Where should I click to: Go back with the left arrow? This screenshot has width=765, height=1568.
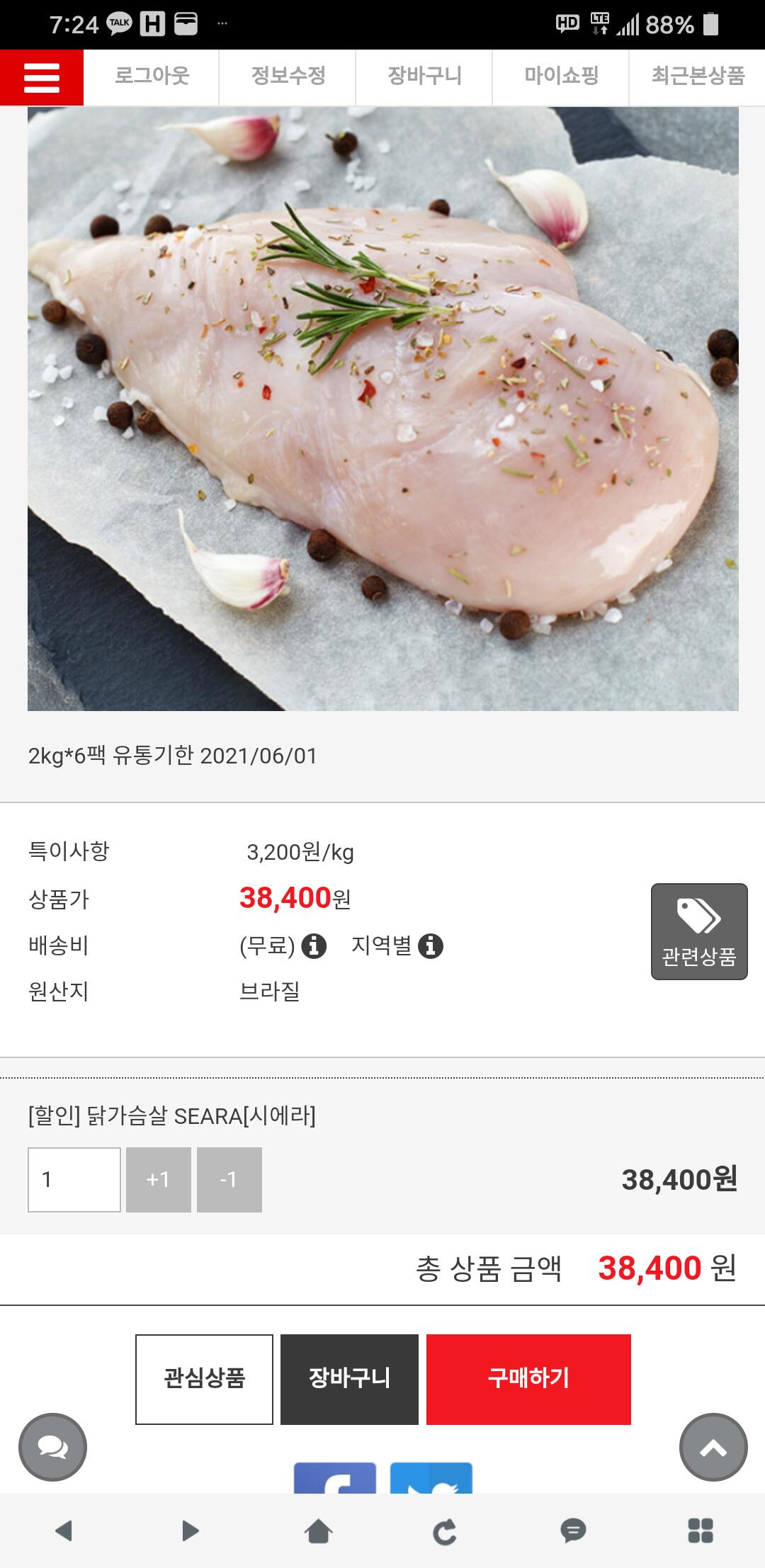point(64,1531)
